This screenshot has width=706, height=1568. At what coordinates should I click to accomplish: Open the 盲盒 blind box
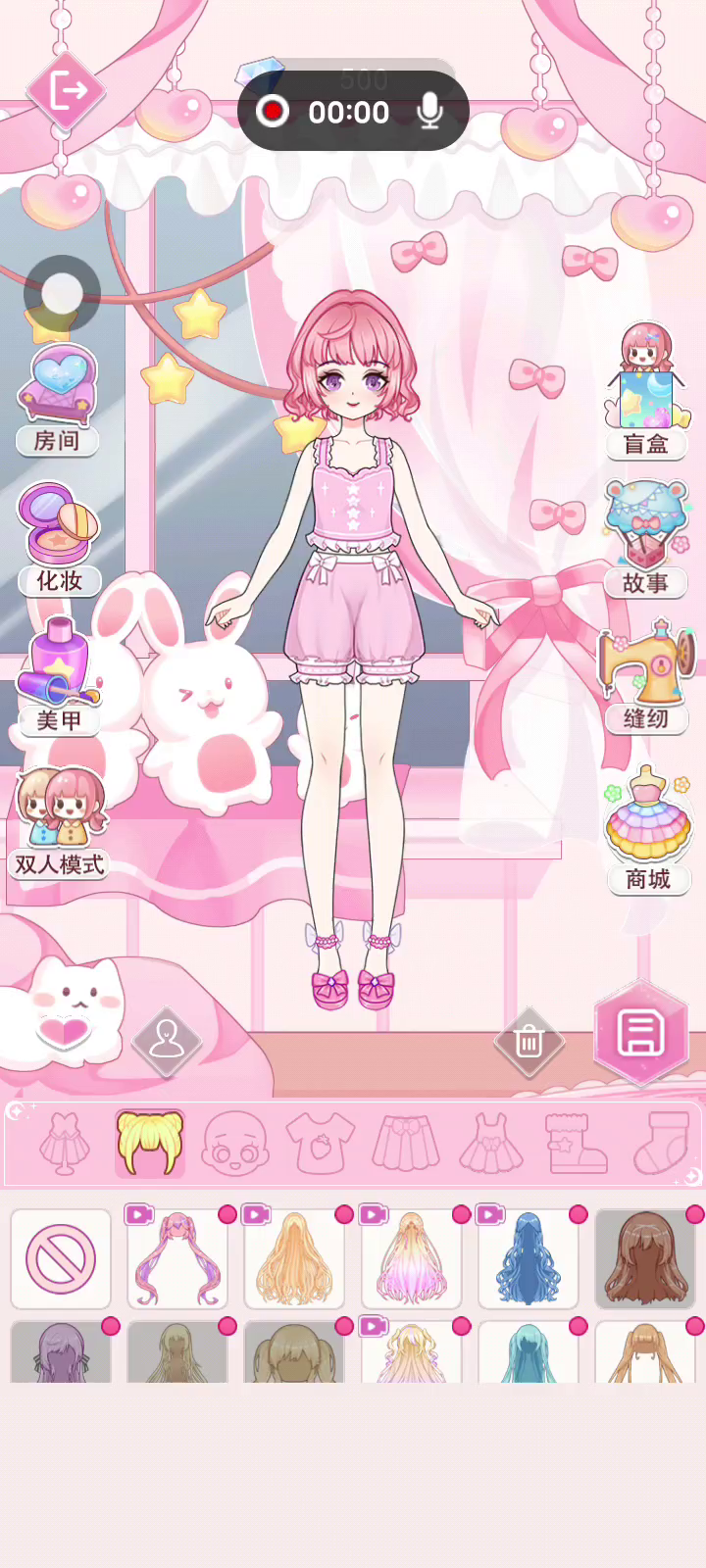(646, 390)
